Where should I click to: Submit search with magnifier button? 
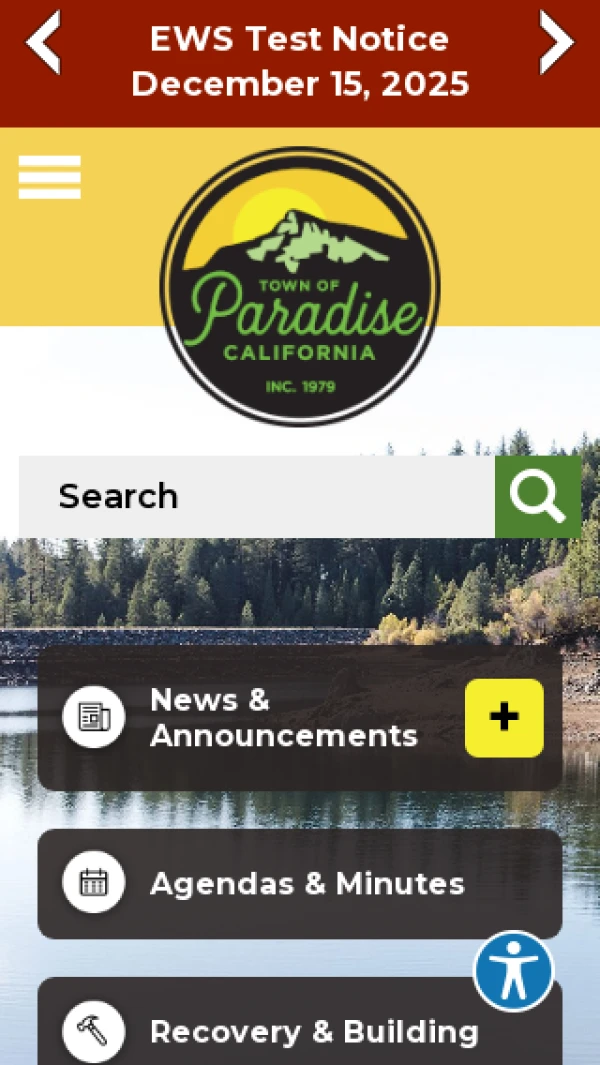538,497
